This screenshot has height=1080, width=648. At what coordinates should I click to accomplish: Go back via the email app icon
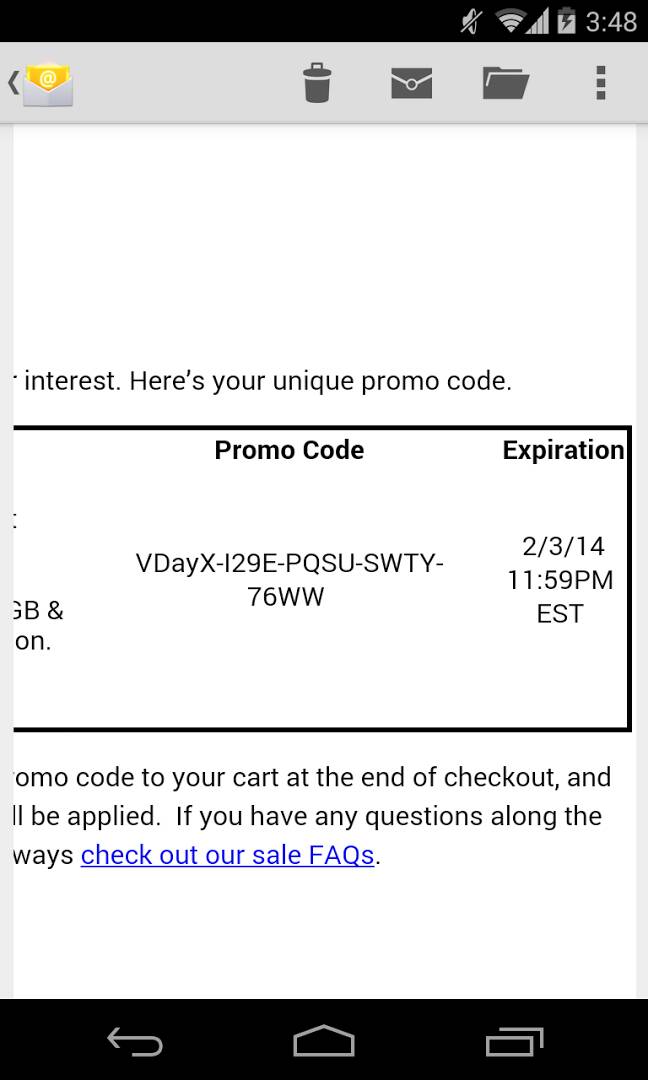42,83
